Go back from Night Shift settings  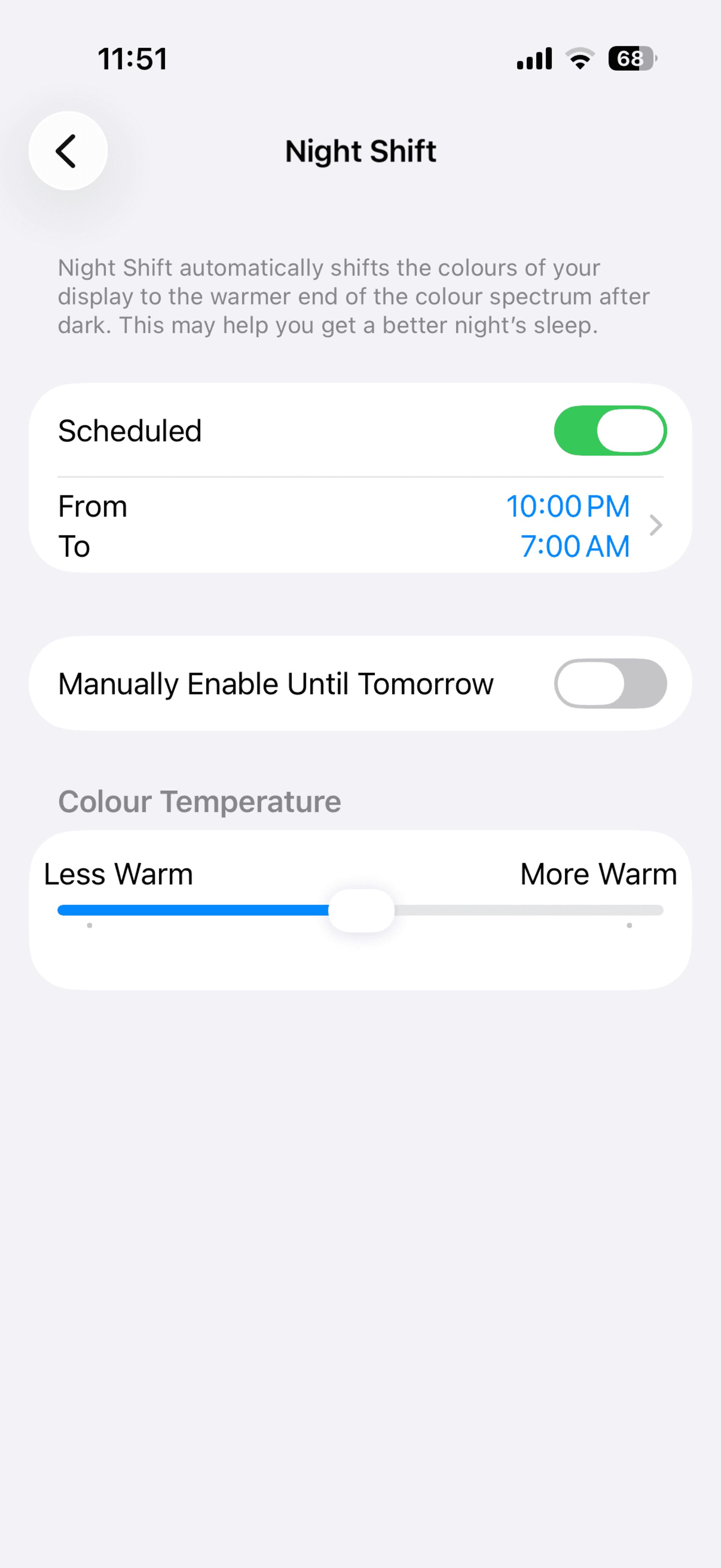[68, 151]
